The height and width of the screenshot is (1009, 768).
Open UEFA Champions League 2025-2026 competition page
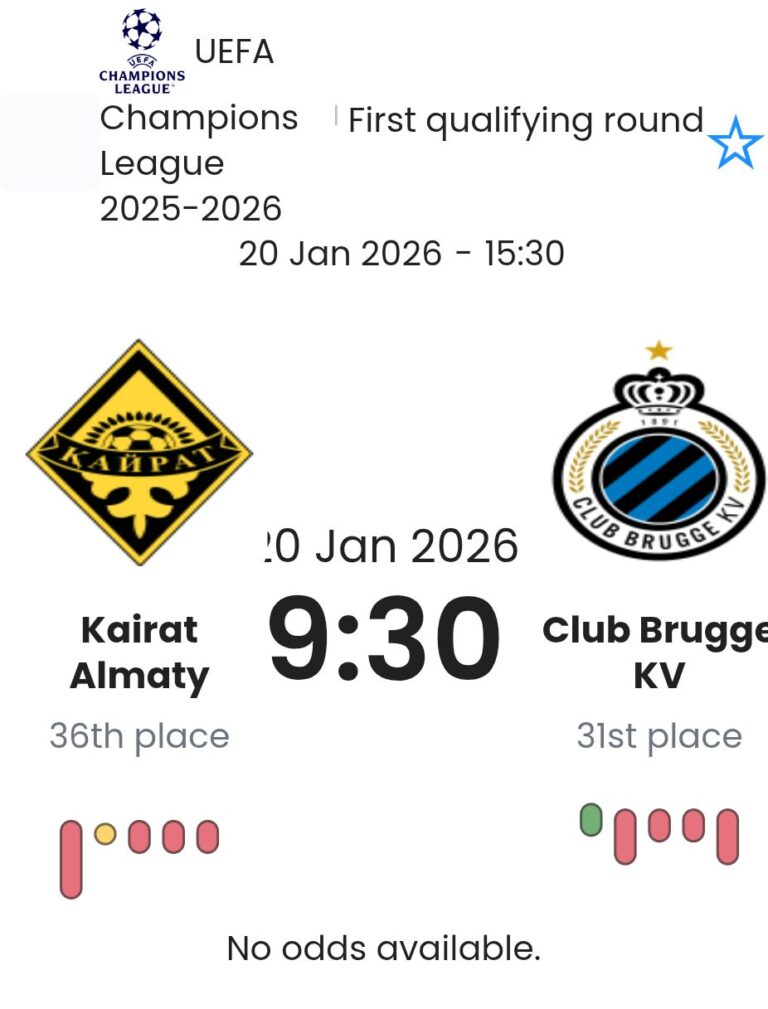tap(198, 162)
